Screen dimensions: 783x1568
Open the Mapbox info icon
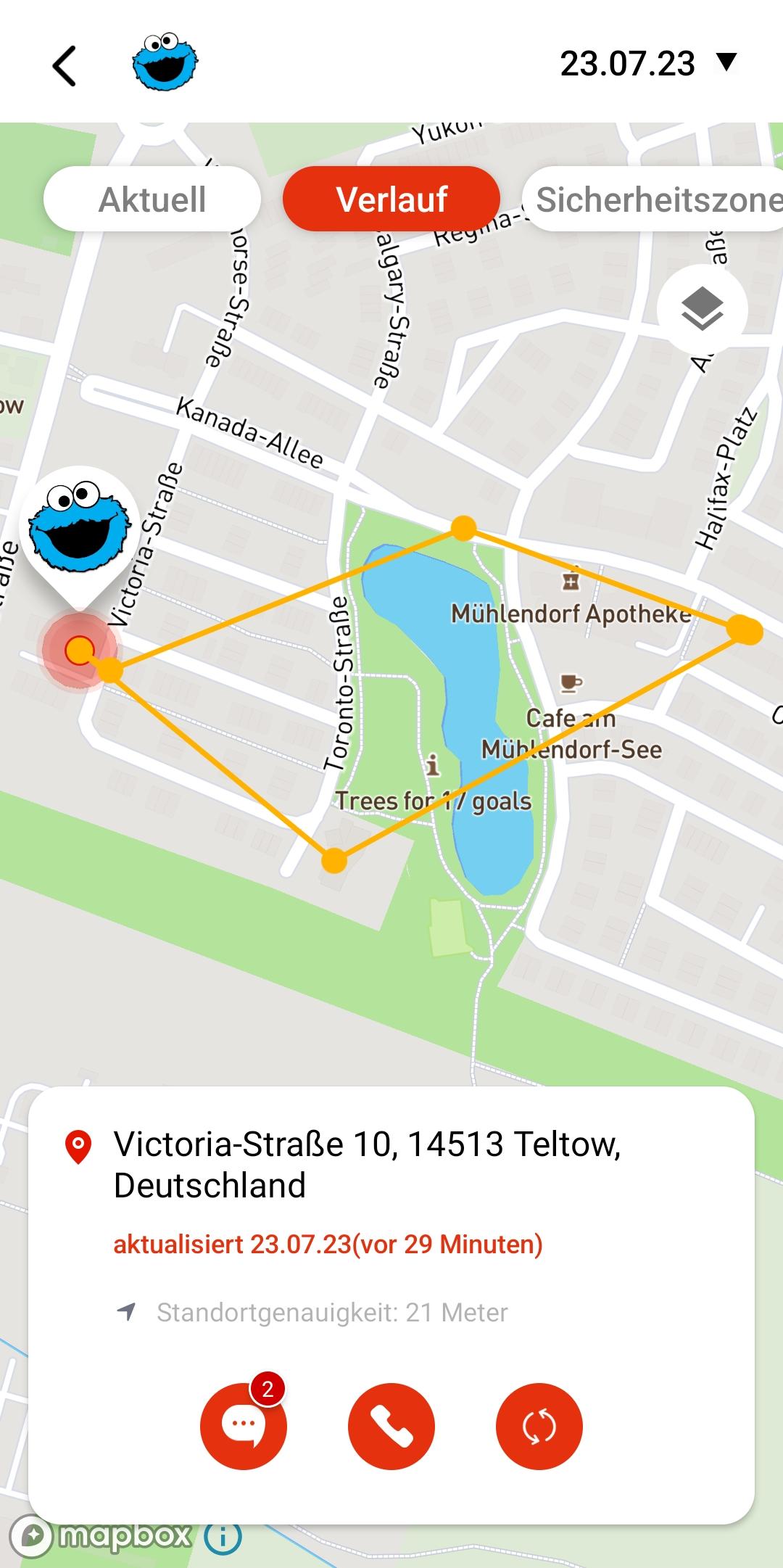click(x=223, y=1536)
